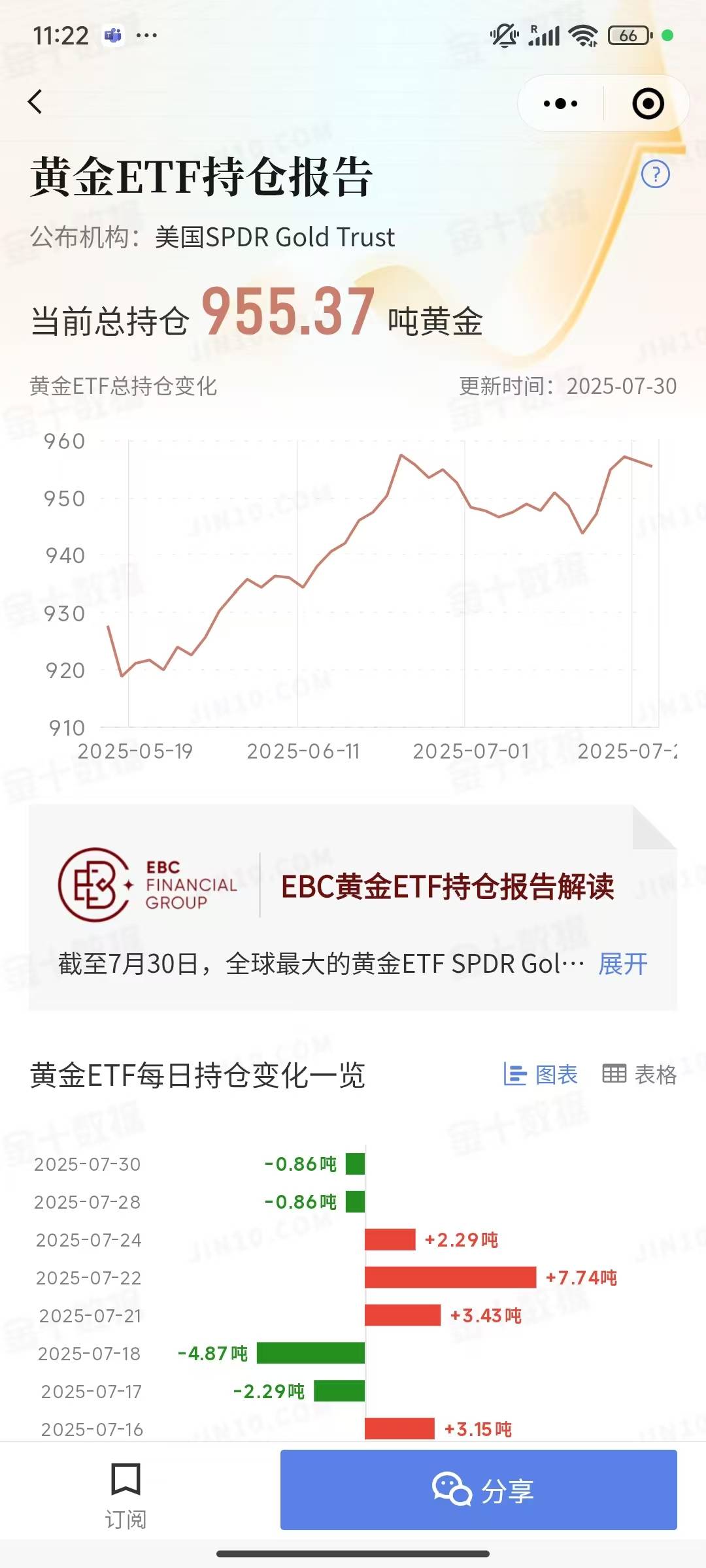Switch to the 图表 chart view

(541, 1074)
